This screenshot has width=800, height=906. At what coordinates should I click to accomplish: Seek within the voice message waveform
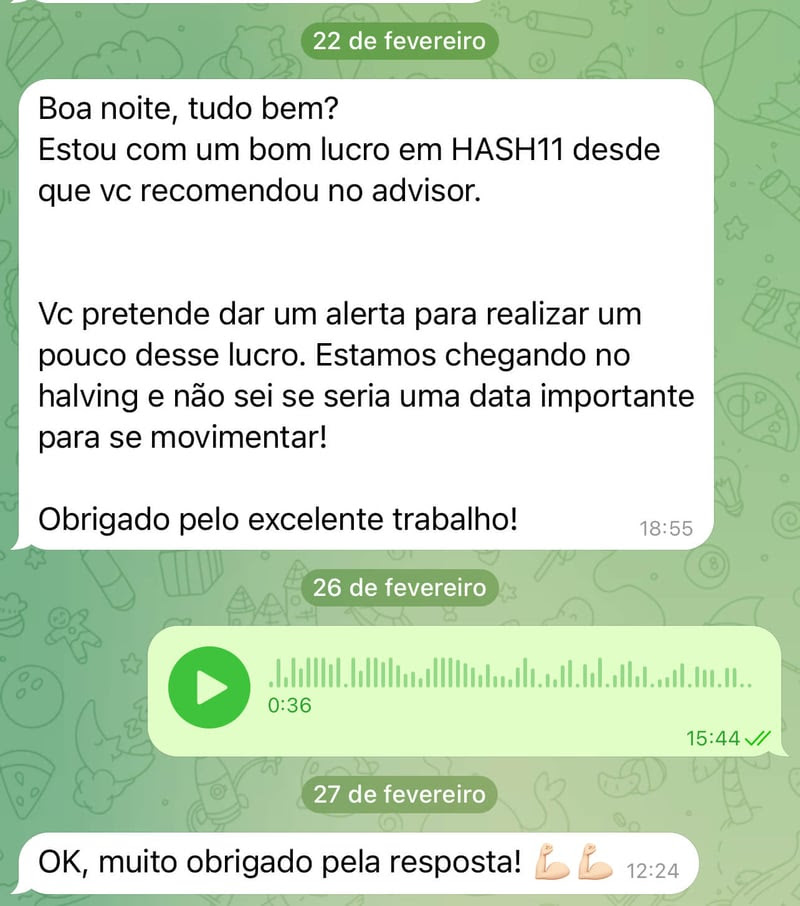pos(510,673)
